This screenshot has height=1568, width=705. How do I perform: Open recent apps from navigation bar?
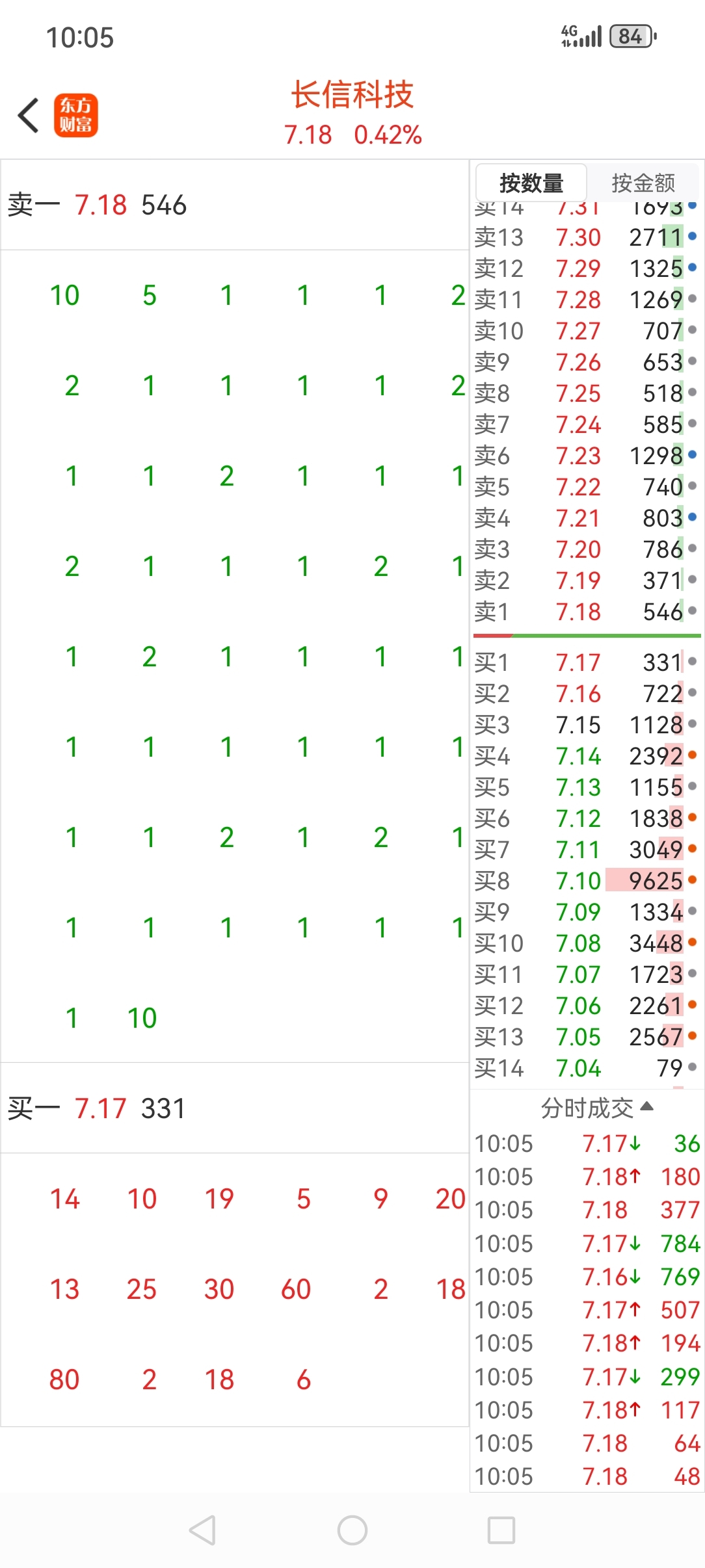[501, 1530]
